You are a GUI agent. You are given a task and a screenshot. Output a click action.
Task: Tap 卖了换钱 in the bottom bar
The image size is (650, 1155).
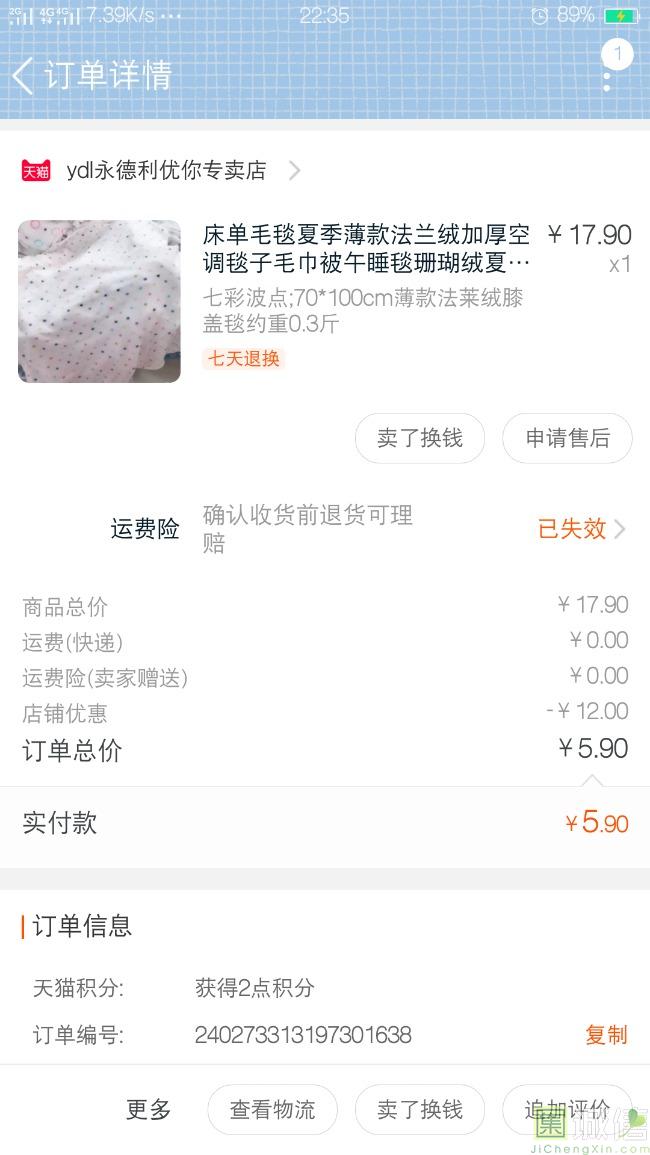coord(419,1109)
